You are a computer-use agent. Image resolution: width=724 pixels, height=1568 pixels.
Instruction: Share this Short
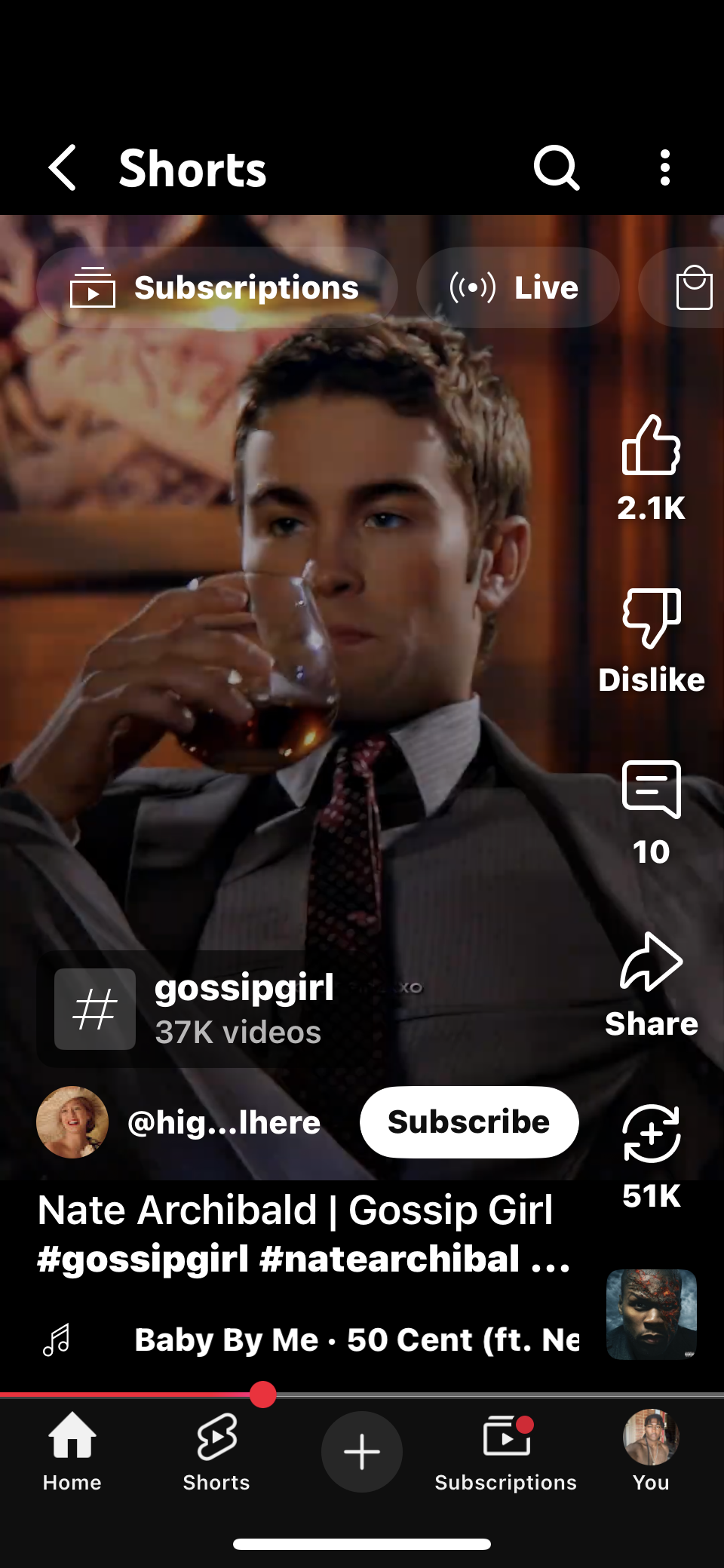[x=652, y=985]
